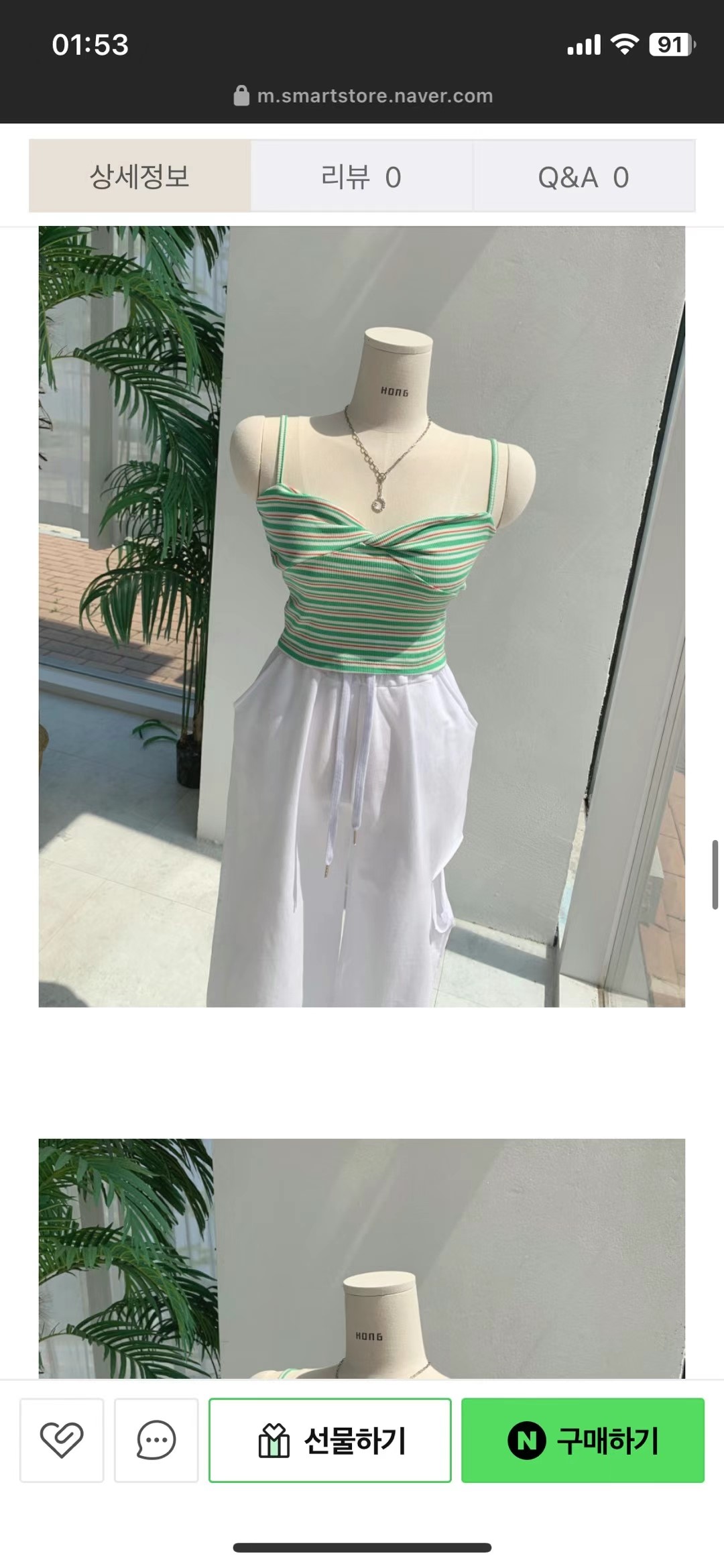Image resolution: width=724 pixels, height=1568 pixels.
Task: Switch to the 상세정보 tab
Action: coord(139,176)
